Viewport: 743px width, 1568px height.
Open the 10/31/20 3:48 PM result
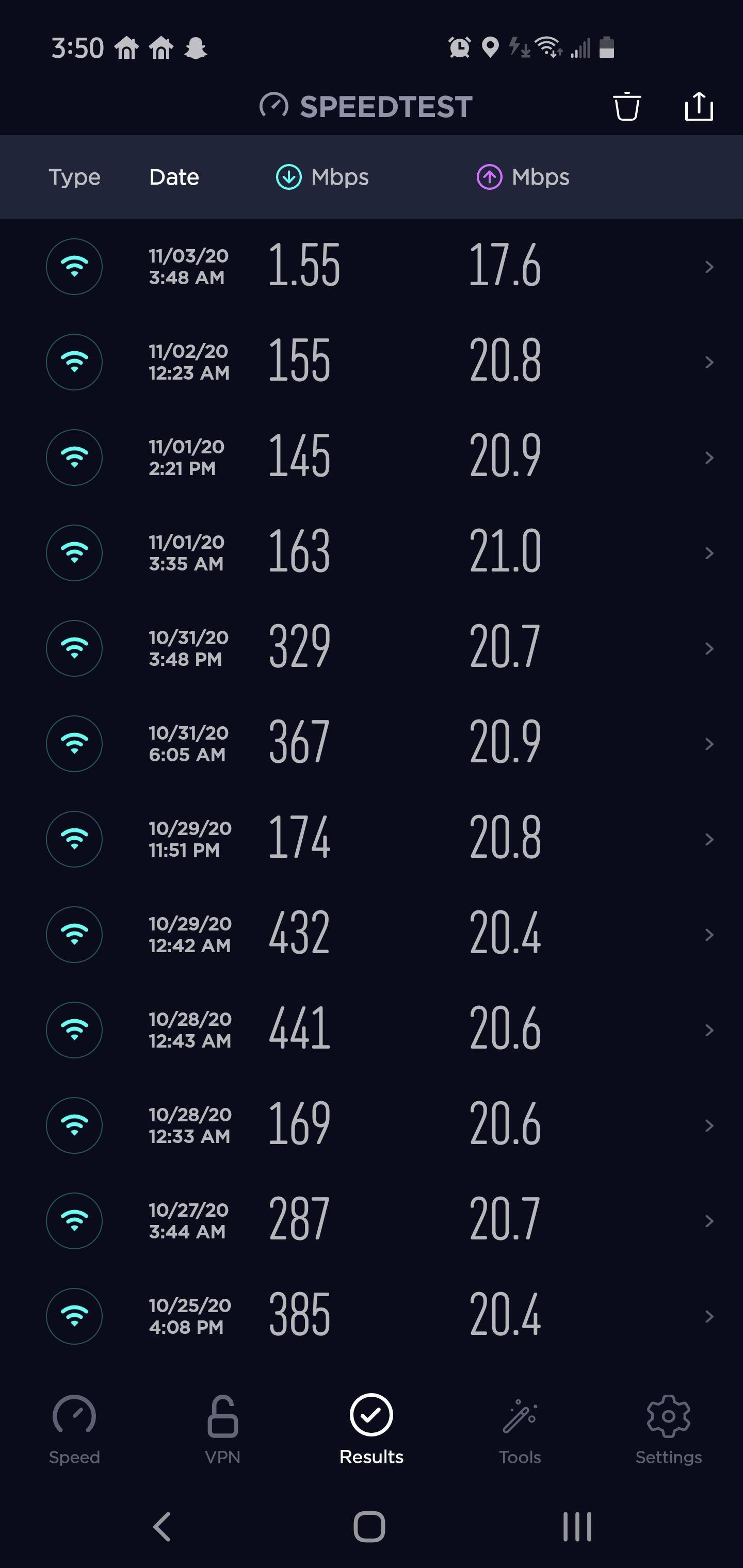[x=372, y=648]
